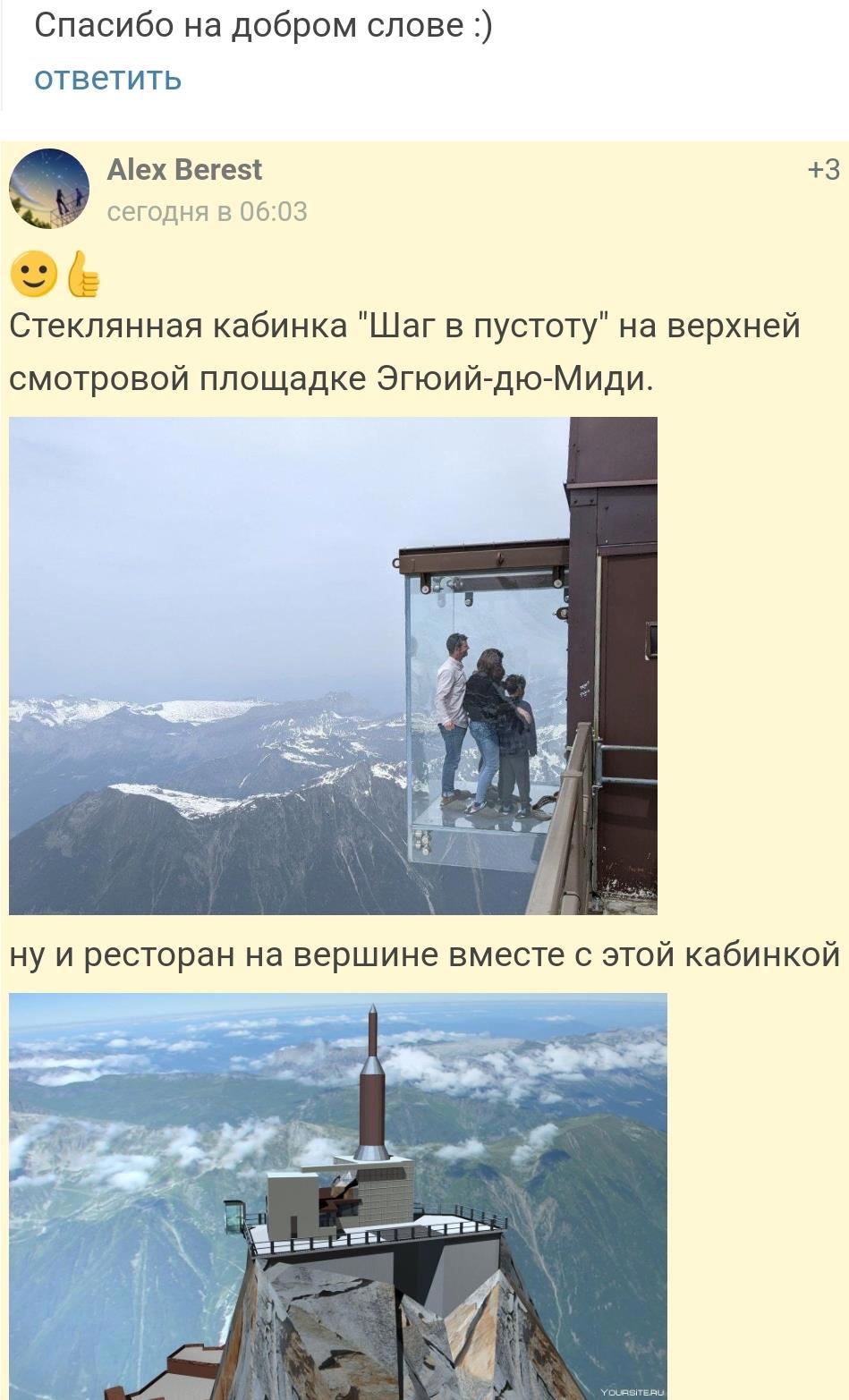Open the glass cabin photo
Viewport: 849px width, 1400px height.
coord(333,666)
